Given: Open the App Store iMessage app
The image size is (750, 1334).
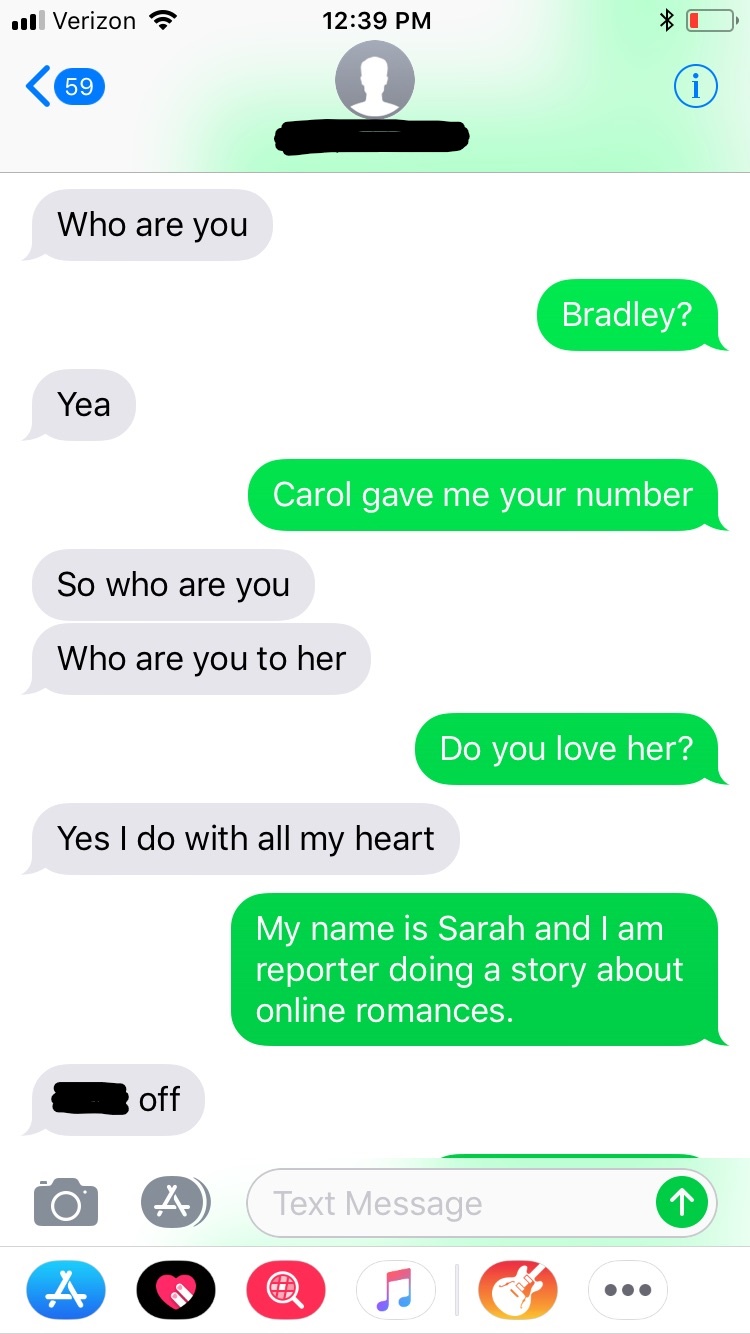Looking at the screenshot, I should pyautogui.click(x=65, y=1290).
